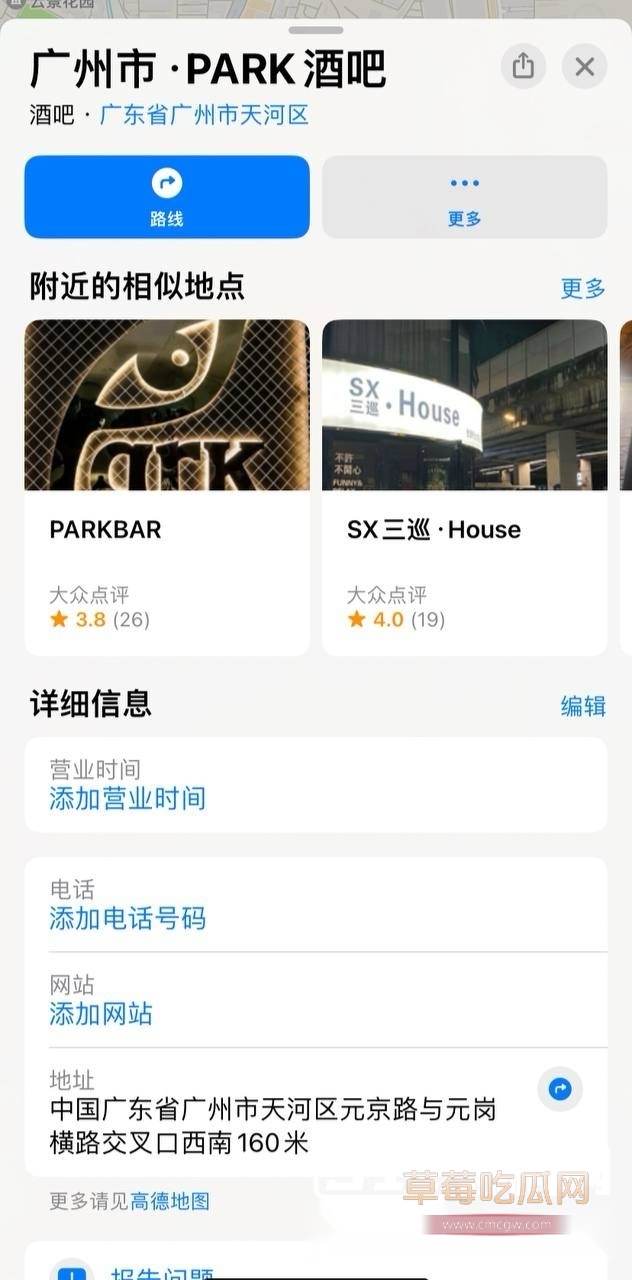The height and width of the screenshot is (1280, 632).
Task: Choose 添加电话号码 to add phone
Action: point(128,918)
